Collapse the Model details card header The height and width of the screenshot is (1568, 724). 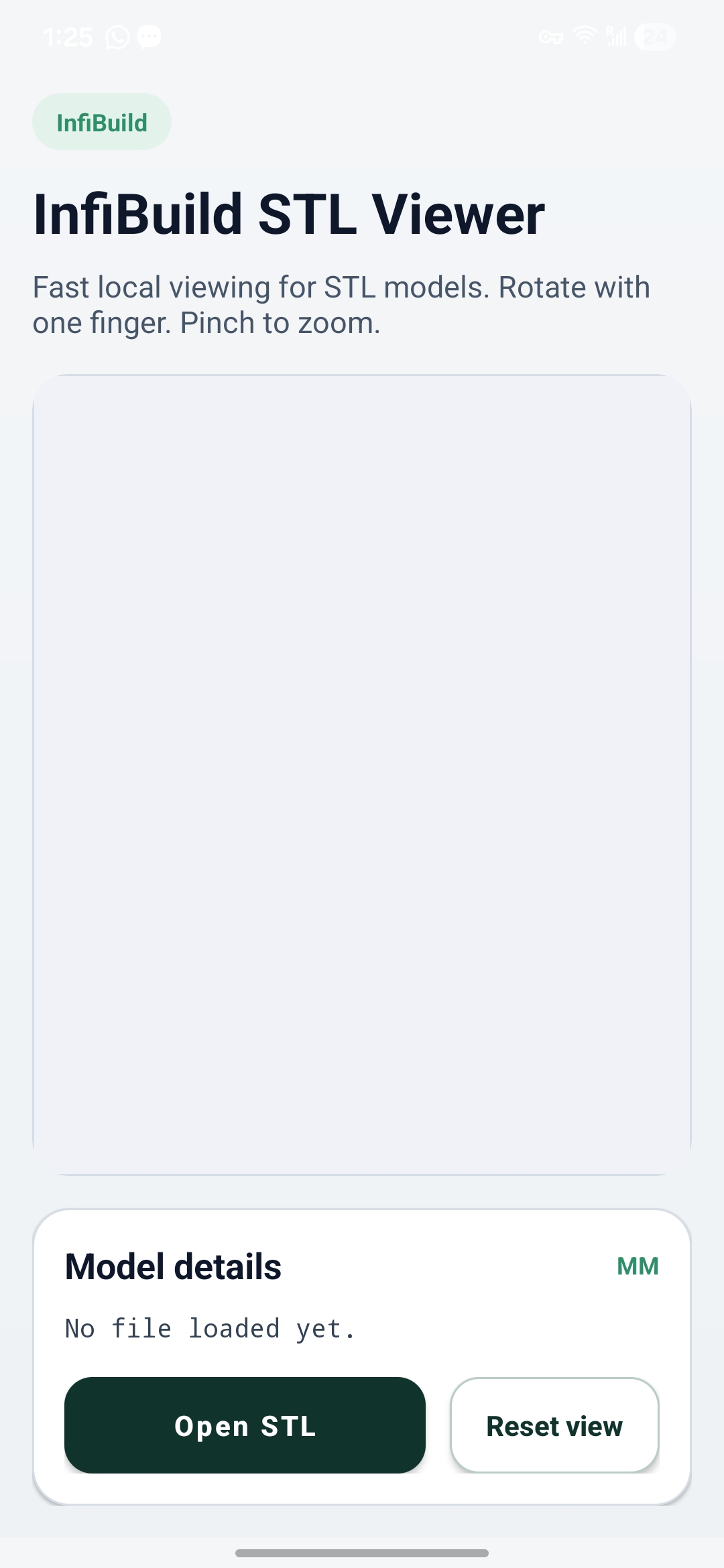pos(172,1265)
